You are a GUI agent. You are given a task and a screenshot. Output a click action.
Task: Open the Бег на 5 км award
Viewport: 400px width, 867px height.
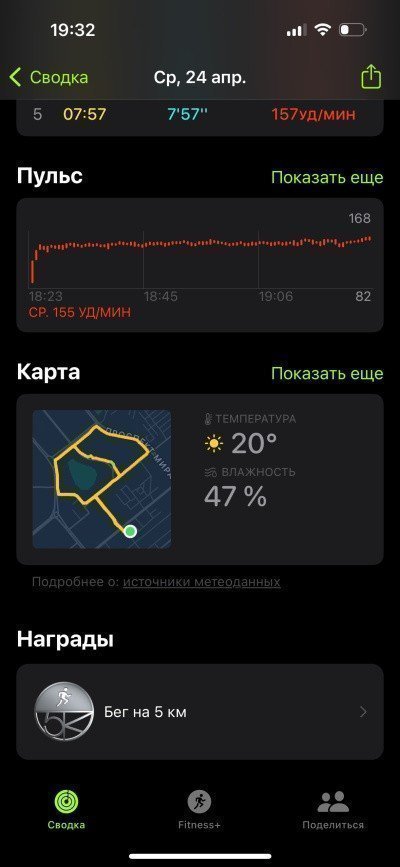(200, 712)
